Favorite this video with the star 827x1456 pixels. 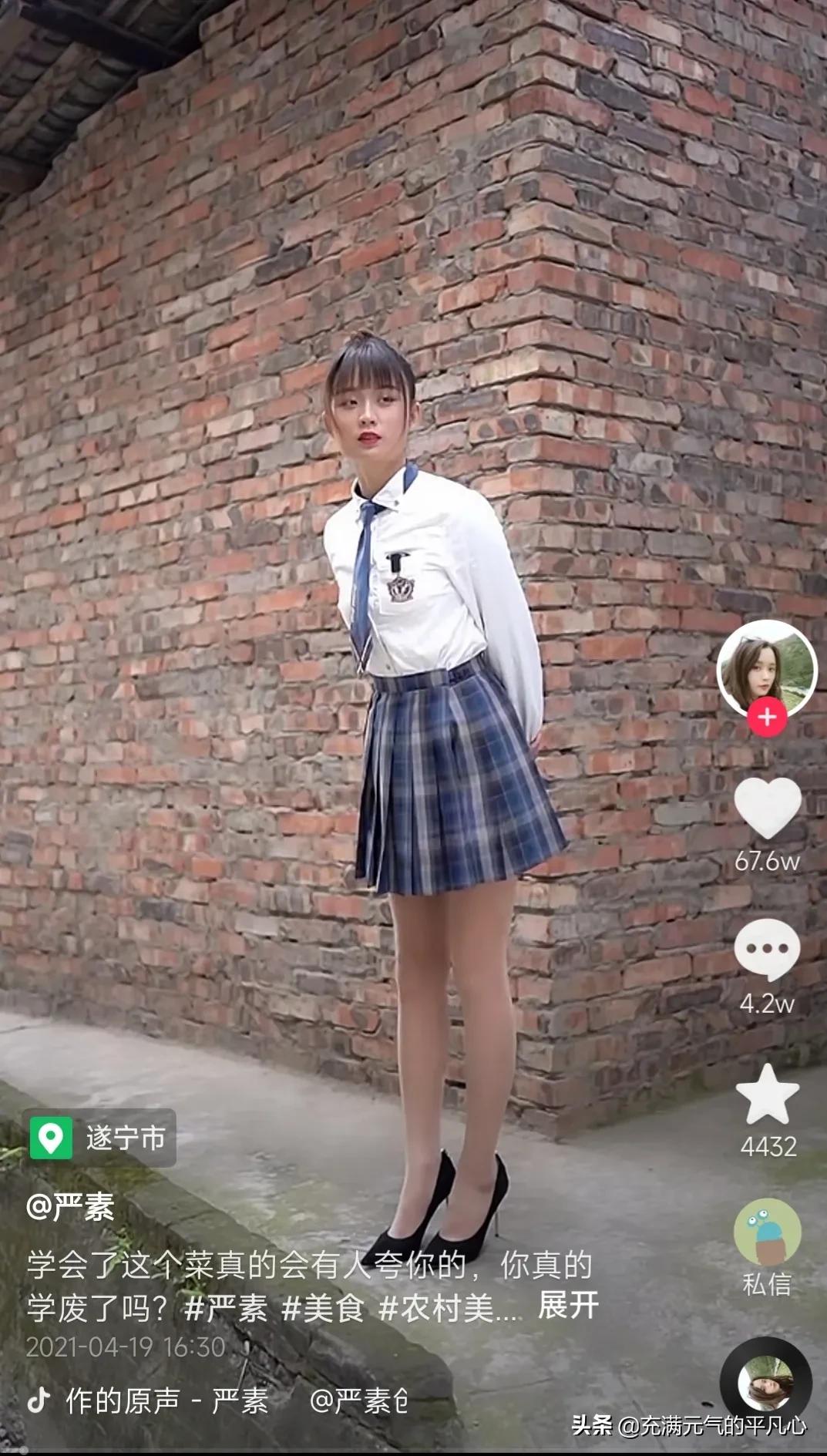(767, 1095)
